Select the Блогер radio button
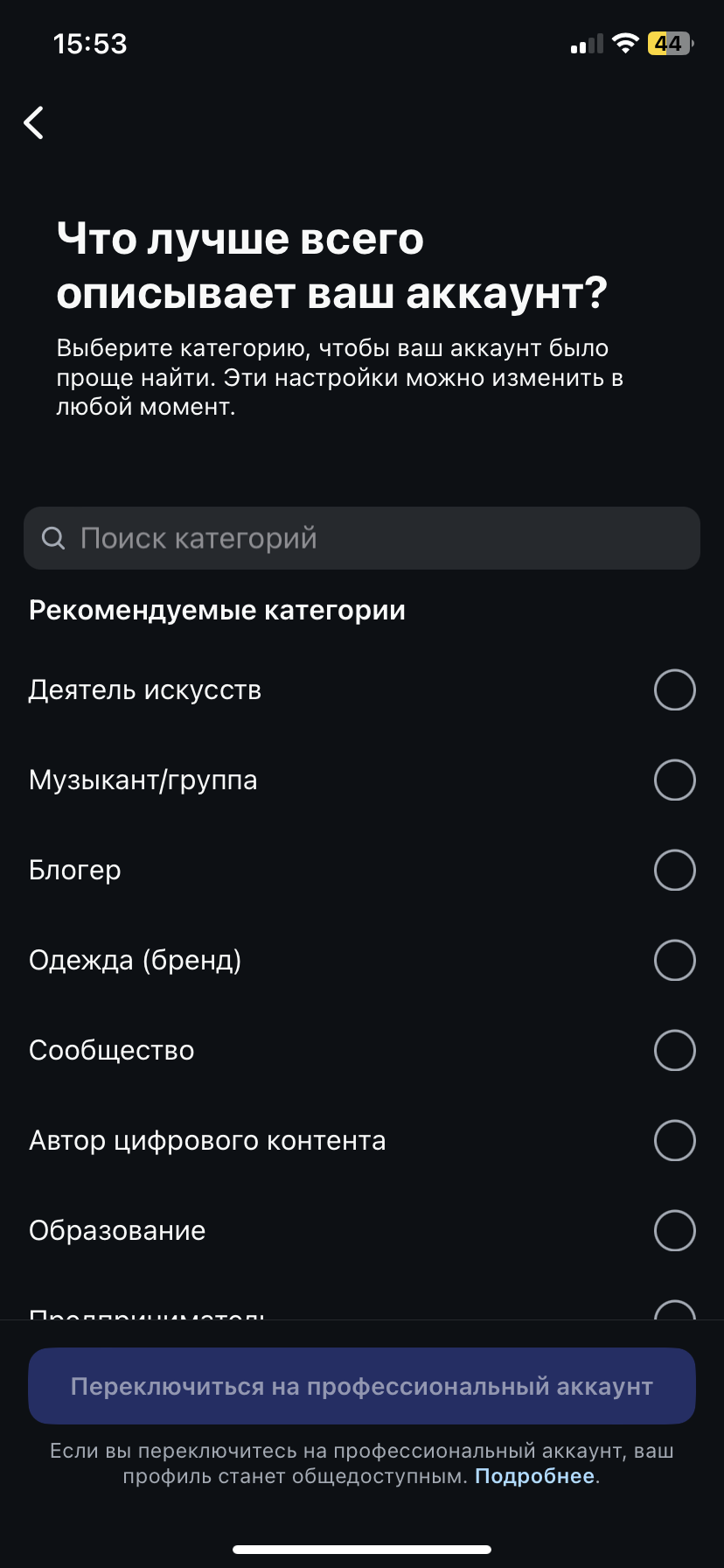The width and height of the screenshot is (724, 1568). [x=674, y=871]
